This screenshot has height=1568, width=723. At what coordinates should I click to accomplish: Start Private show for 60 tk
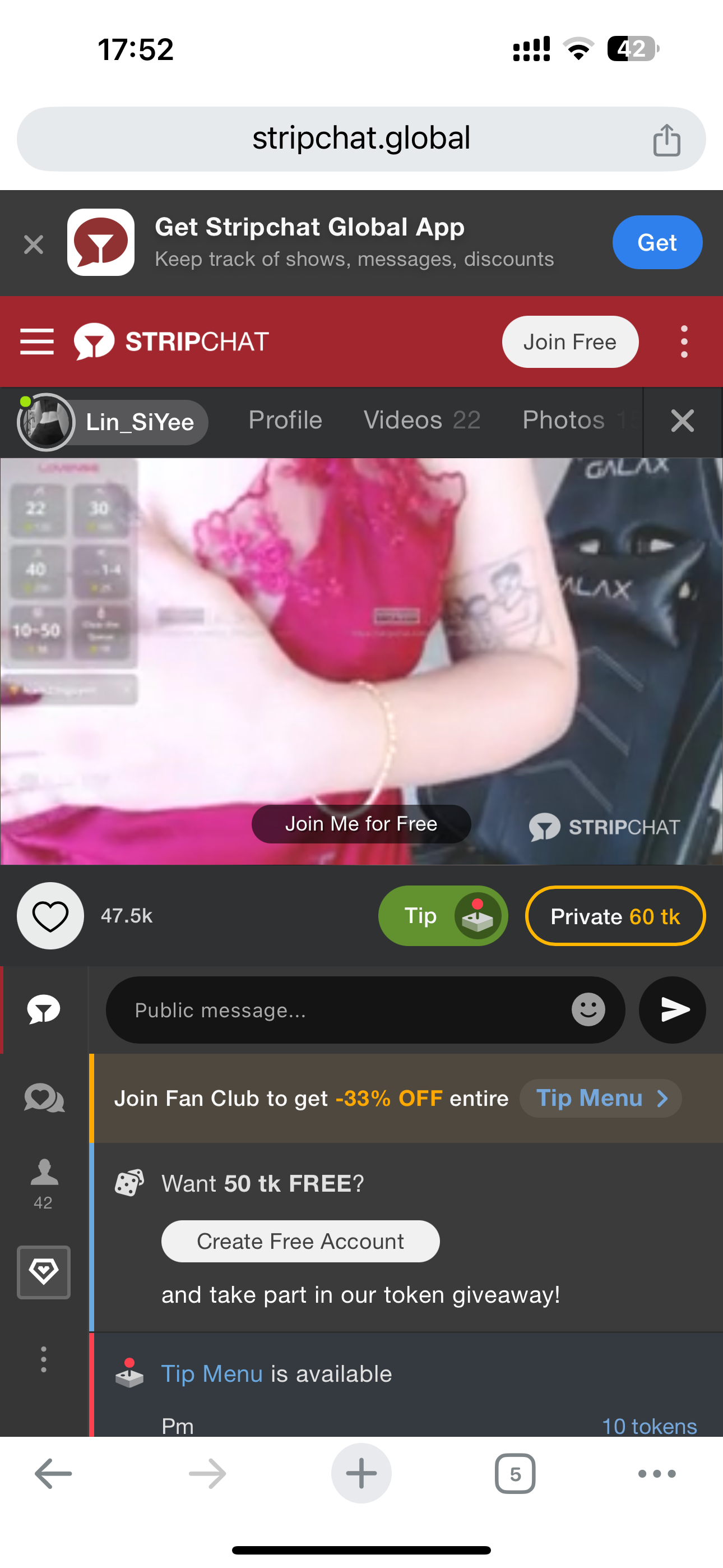pos(615,916)
